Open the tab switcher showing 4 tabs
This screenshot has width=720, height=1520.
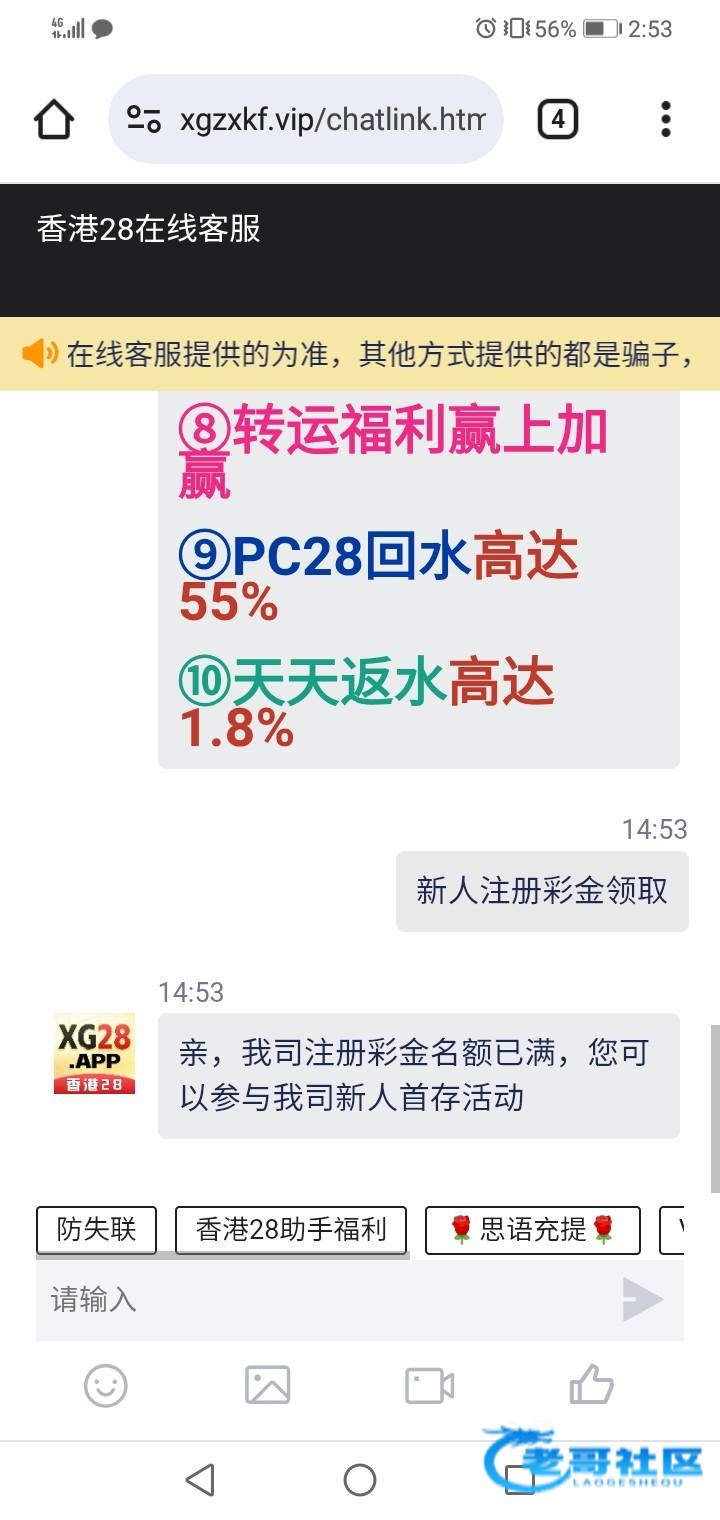[x=557, y=120]
